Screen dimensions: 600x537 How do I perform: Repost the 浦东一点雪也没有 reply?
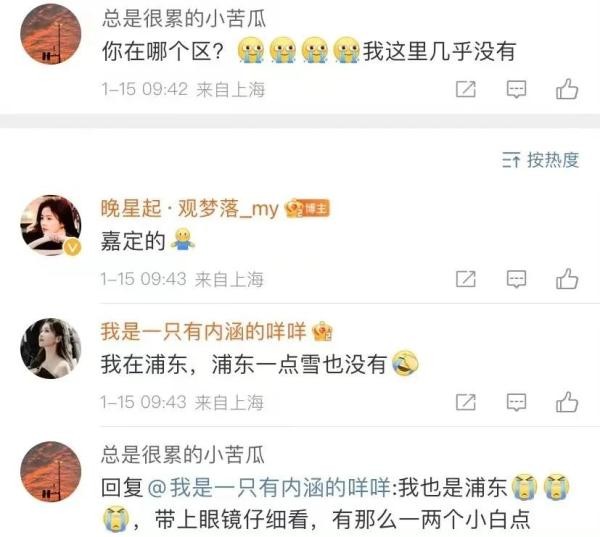(x=465, y=402)
